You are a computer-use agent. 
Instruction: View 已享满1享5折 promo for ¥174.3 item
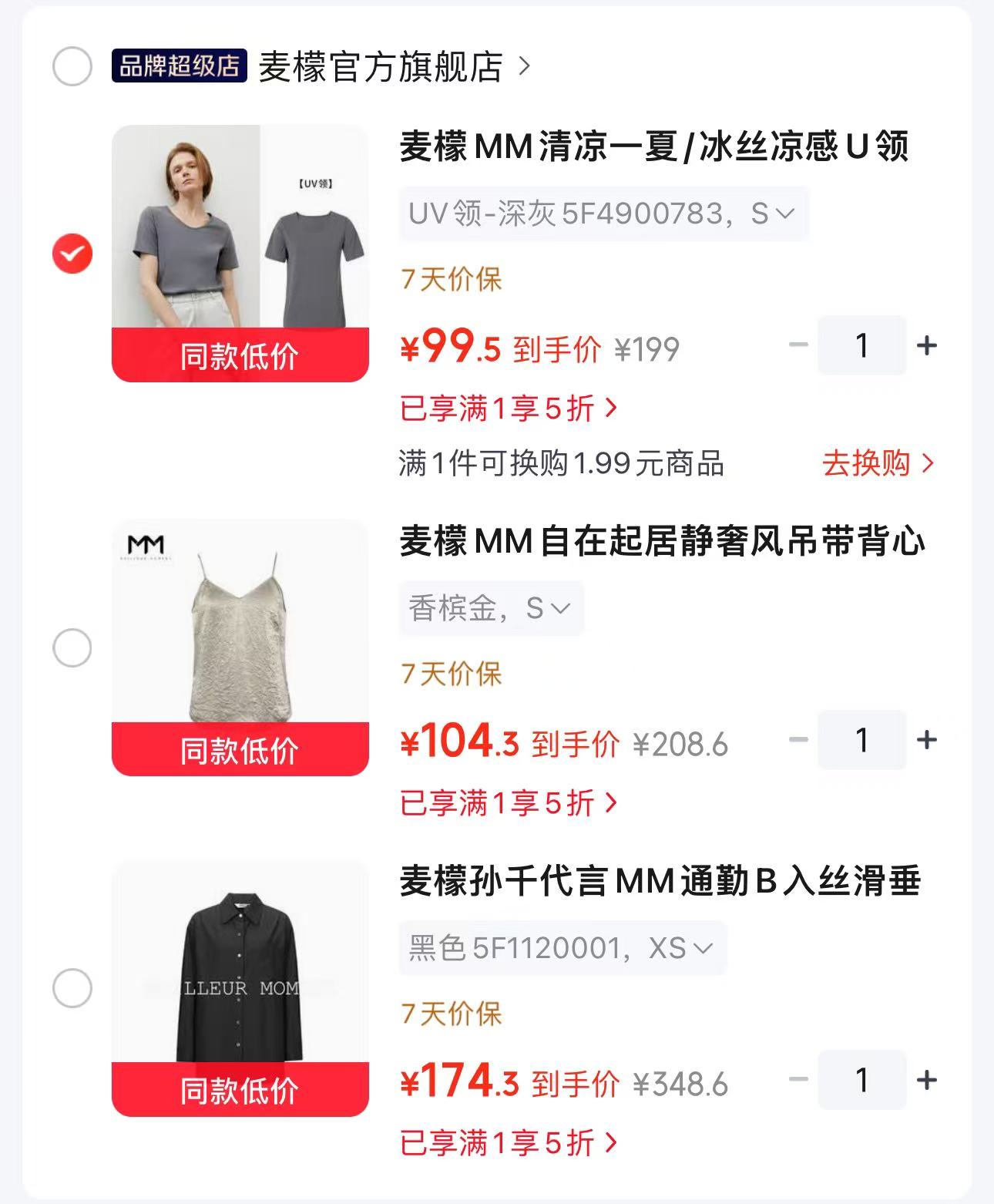pos(509,1142)
